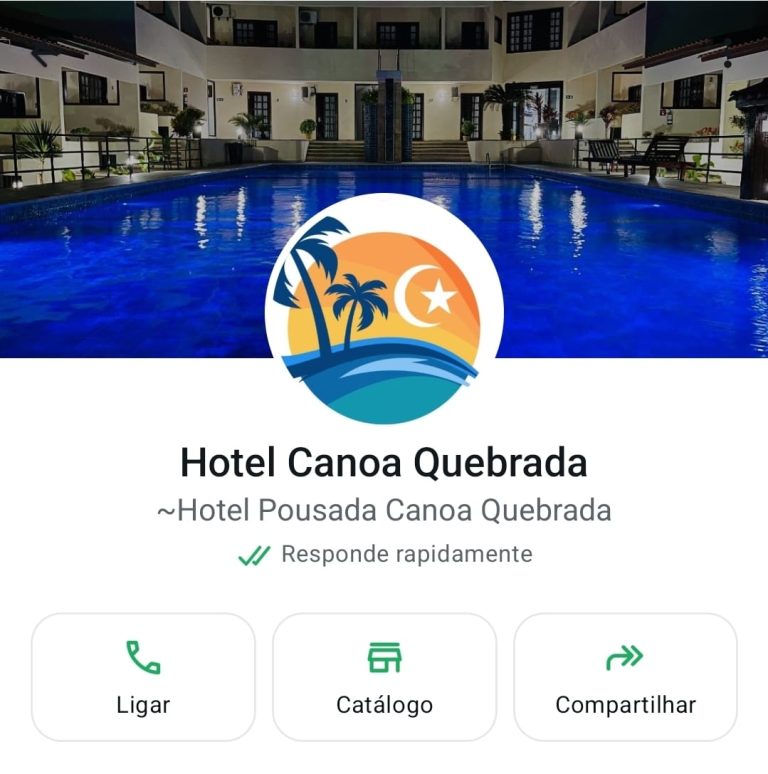View the hotel's round profile photo
The image size is (768, 774).
coord(384,309)
